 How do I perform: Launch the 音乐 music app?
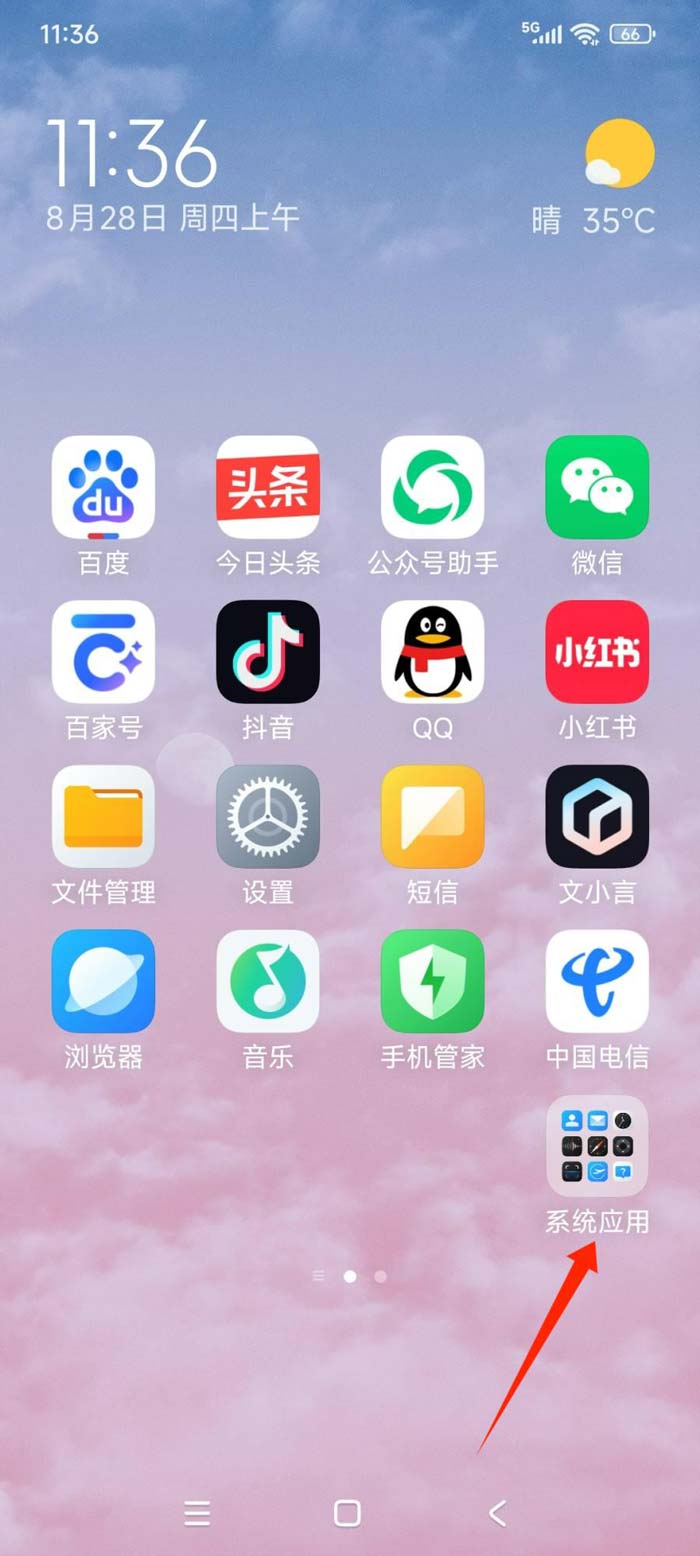click(x=268, y=981)
